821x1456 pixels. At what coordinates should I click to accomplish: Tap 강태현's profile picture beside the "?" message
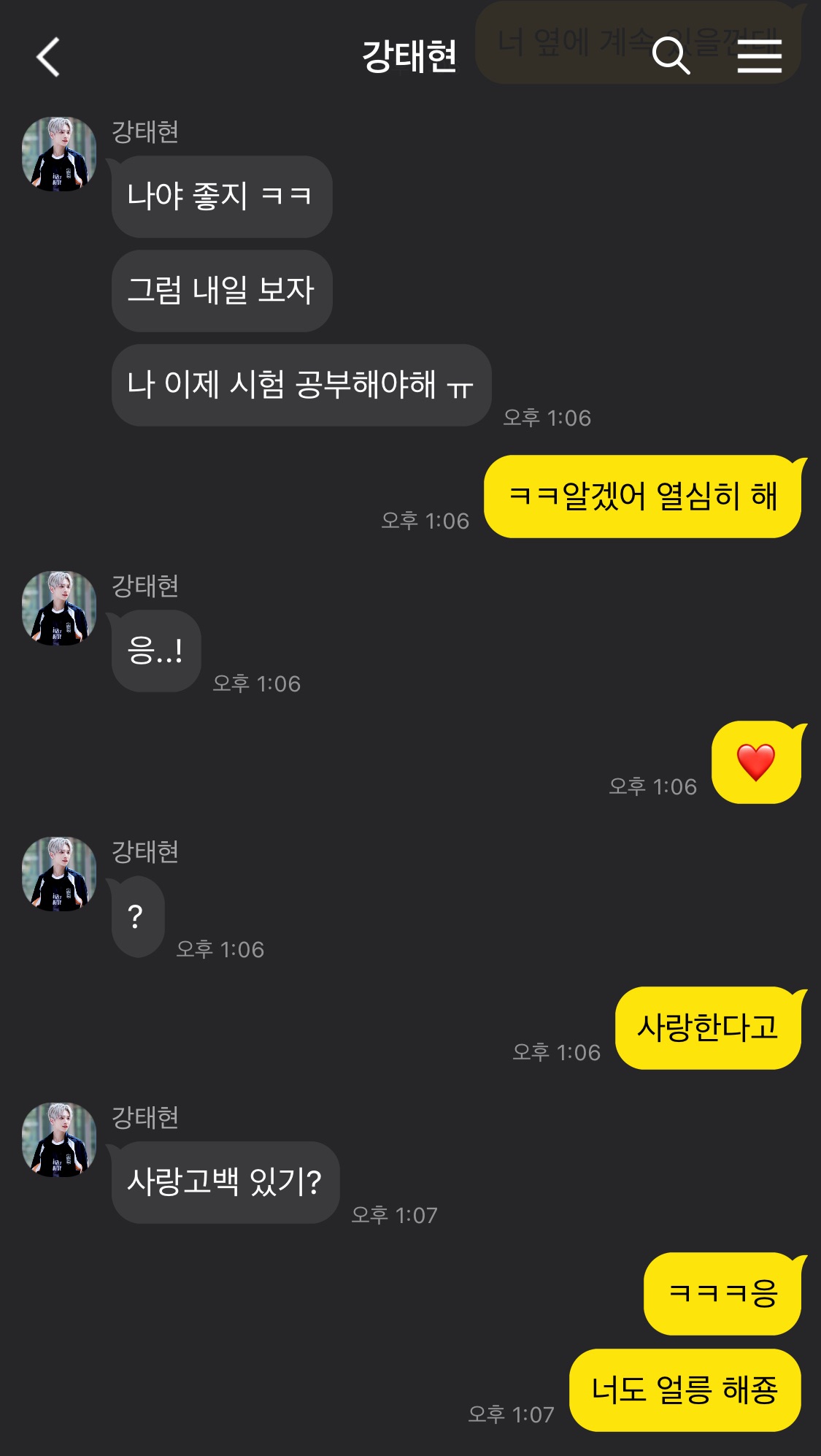pos(59,874)
